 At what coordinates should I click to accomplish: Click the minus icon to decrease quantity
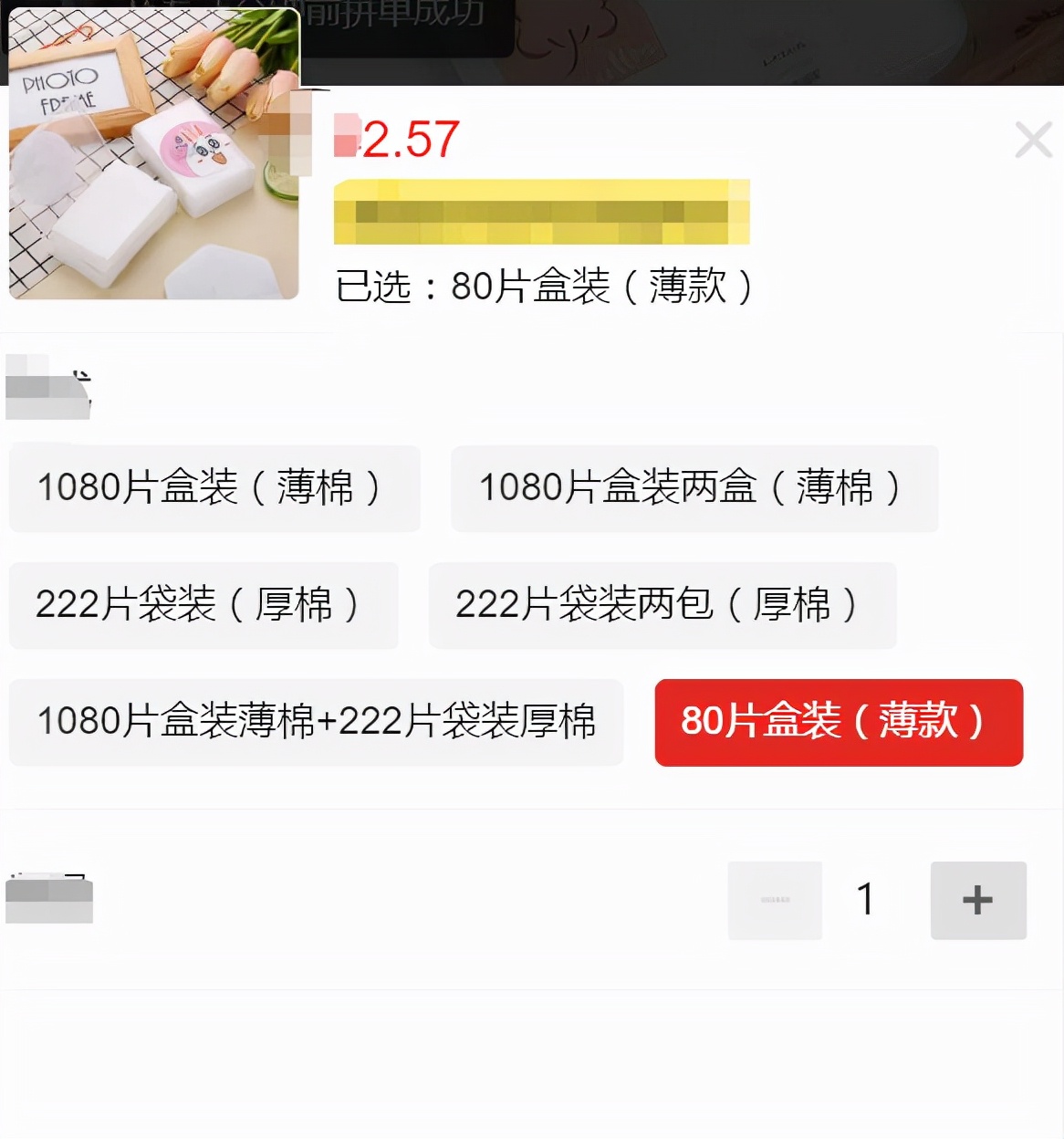775,900
